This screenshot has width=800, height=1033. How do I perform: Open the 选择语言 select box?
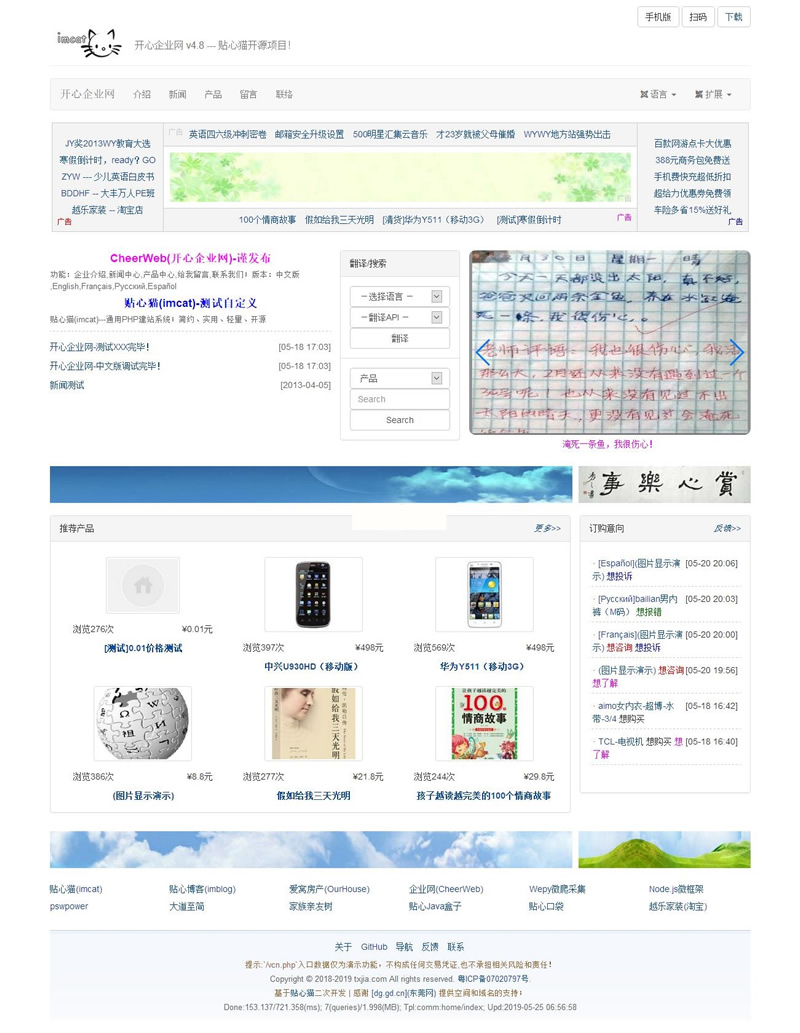click(399, 296)
